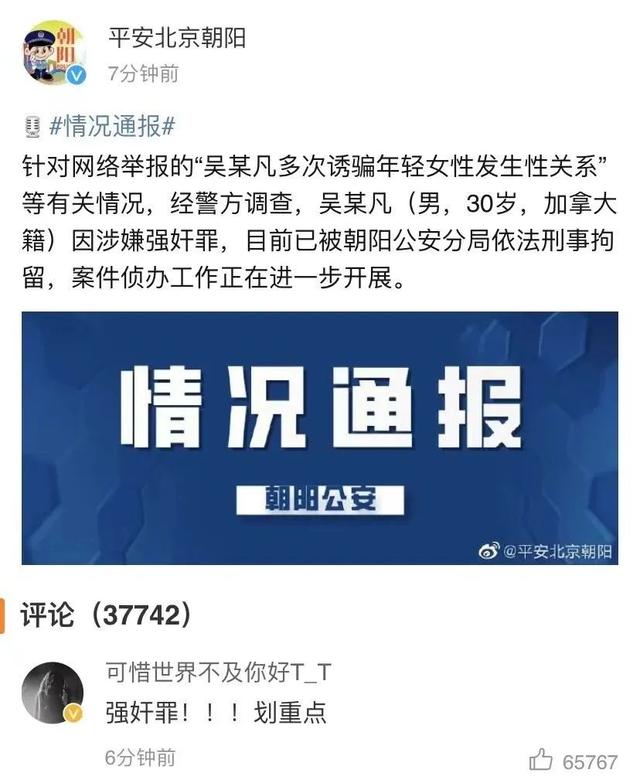640x783 pixels.
Task: View the 情况通报 post image
Action: [x=320, y=438]
